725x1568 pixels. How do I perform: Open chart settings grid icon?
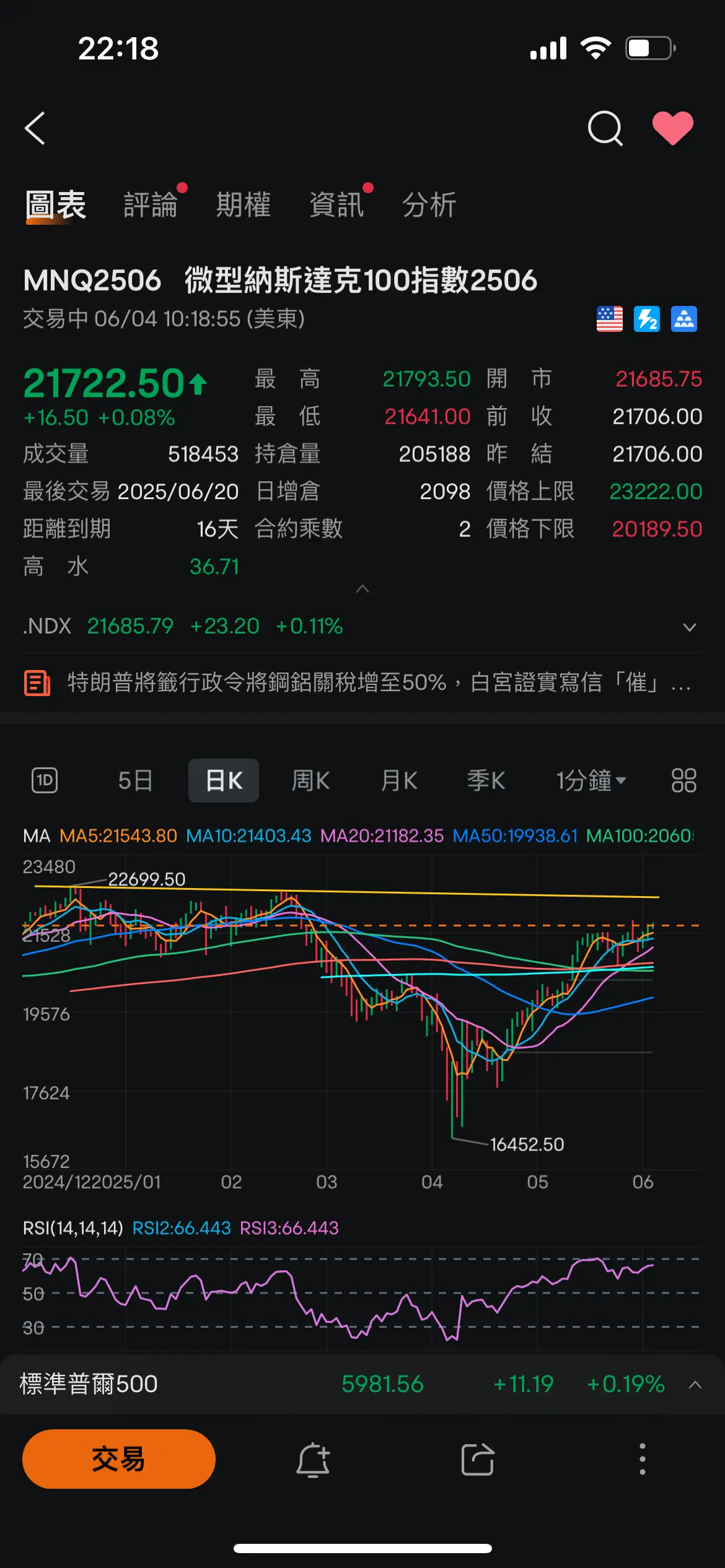pos(684,780)
